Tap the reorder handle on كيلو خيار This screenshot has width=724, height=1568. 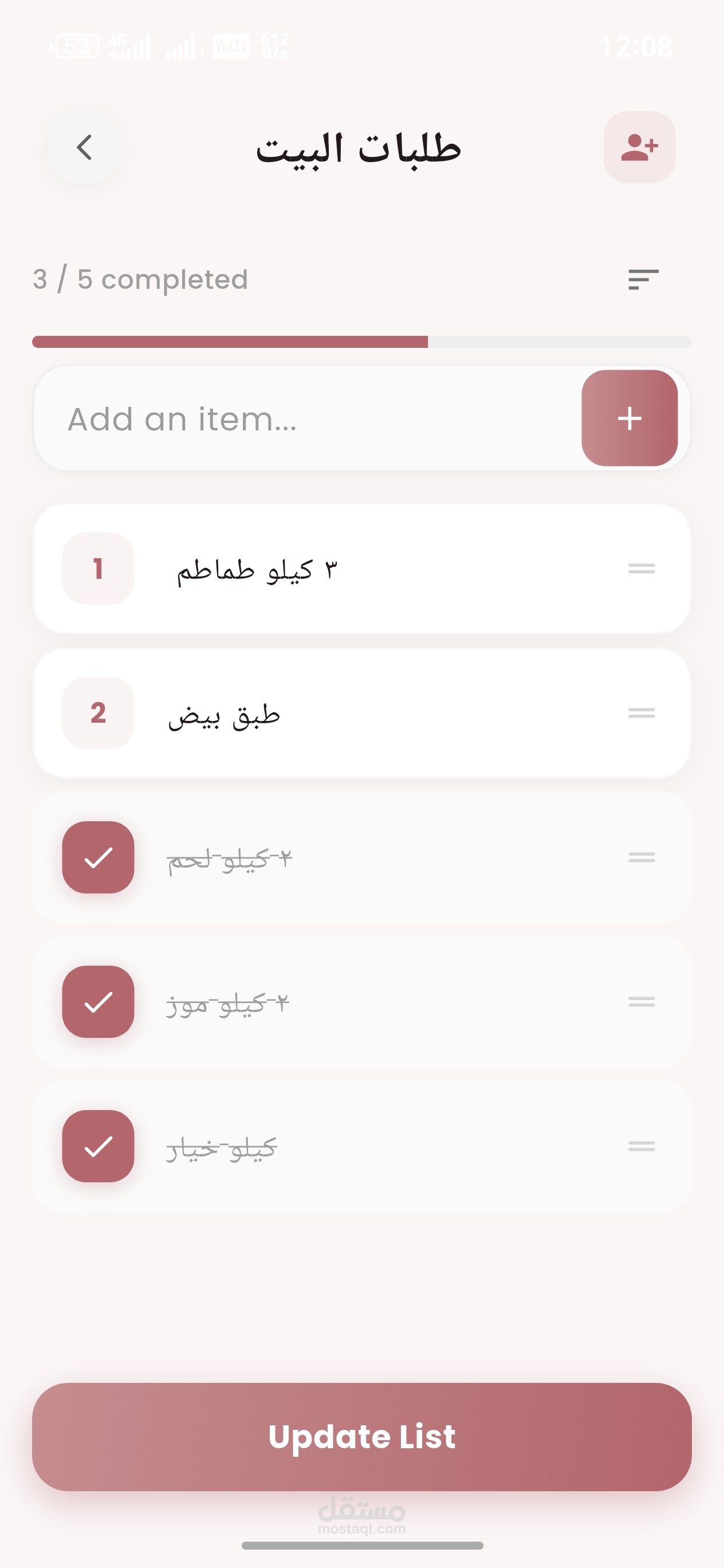(x=642, y=1146)
